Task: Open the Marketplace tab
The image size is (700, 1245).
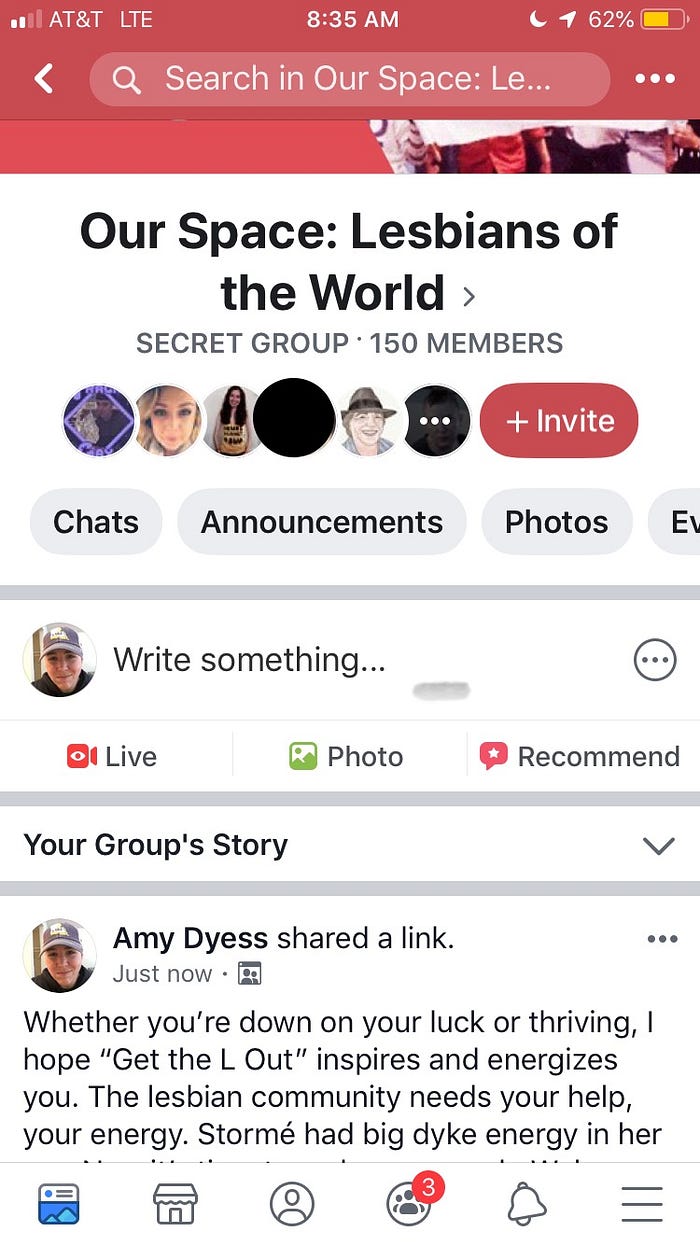Action: [175, 1204]
